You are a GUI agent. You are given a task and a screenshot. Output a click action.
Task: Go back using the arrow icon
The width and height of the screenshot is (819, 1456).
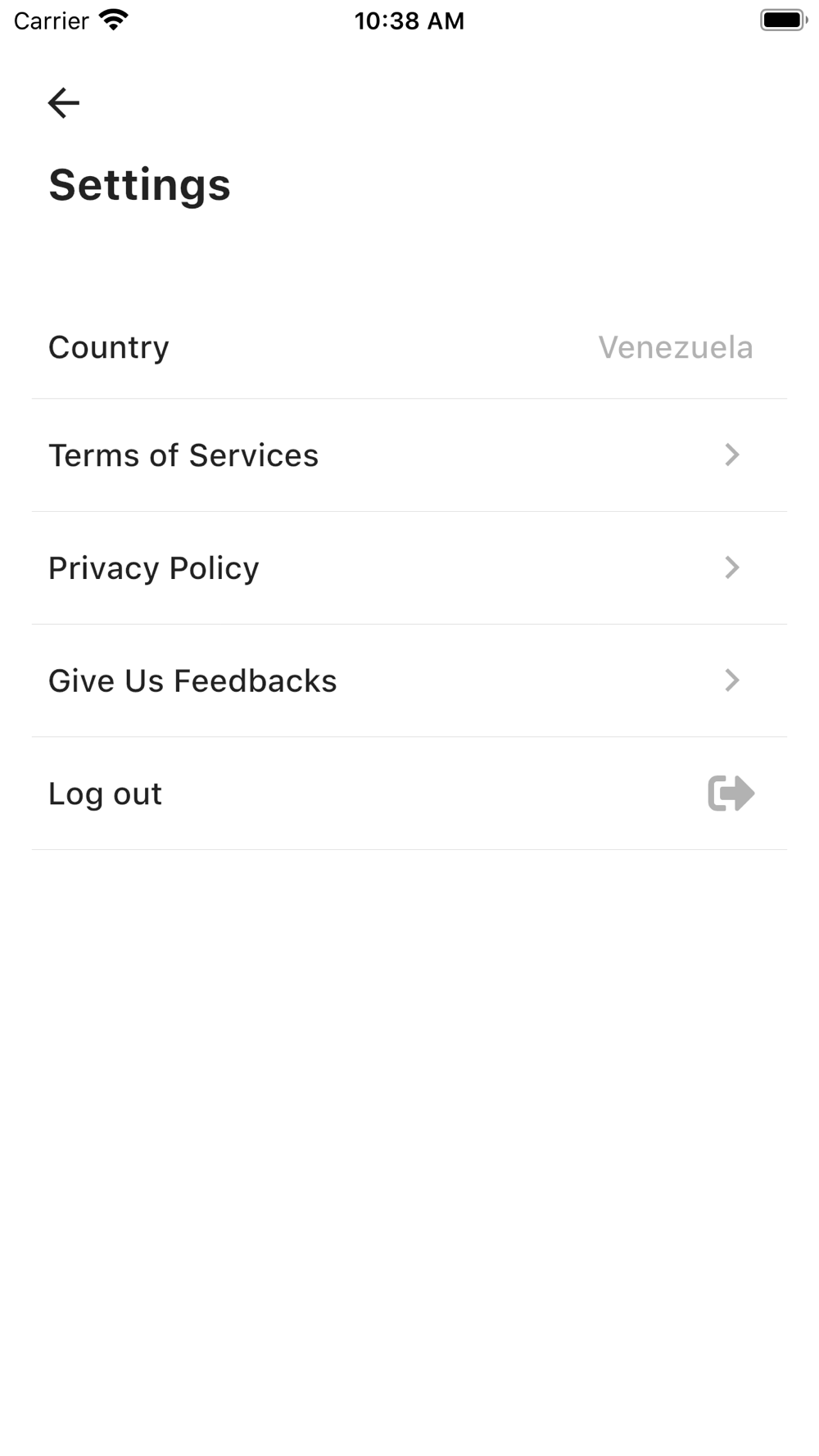click(63, 103)
